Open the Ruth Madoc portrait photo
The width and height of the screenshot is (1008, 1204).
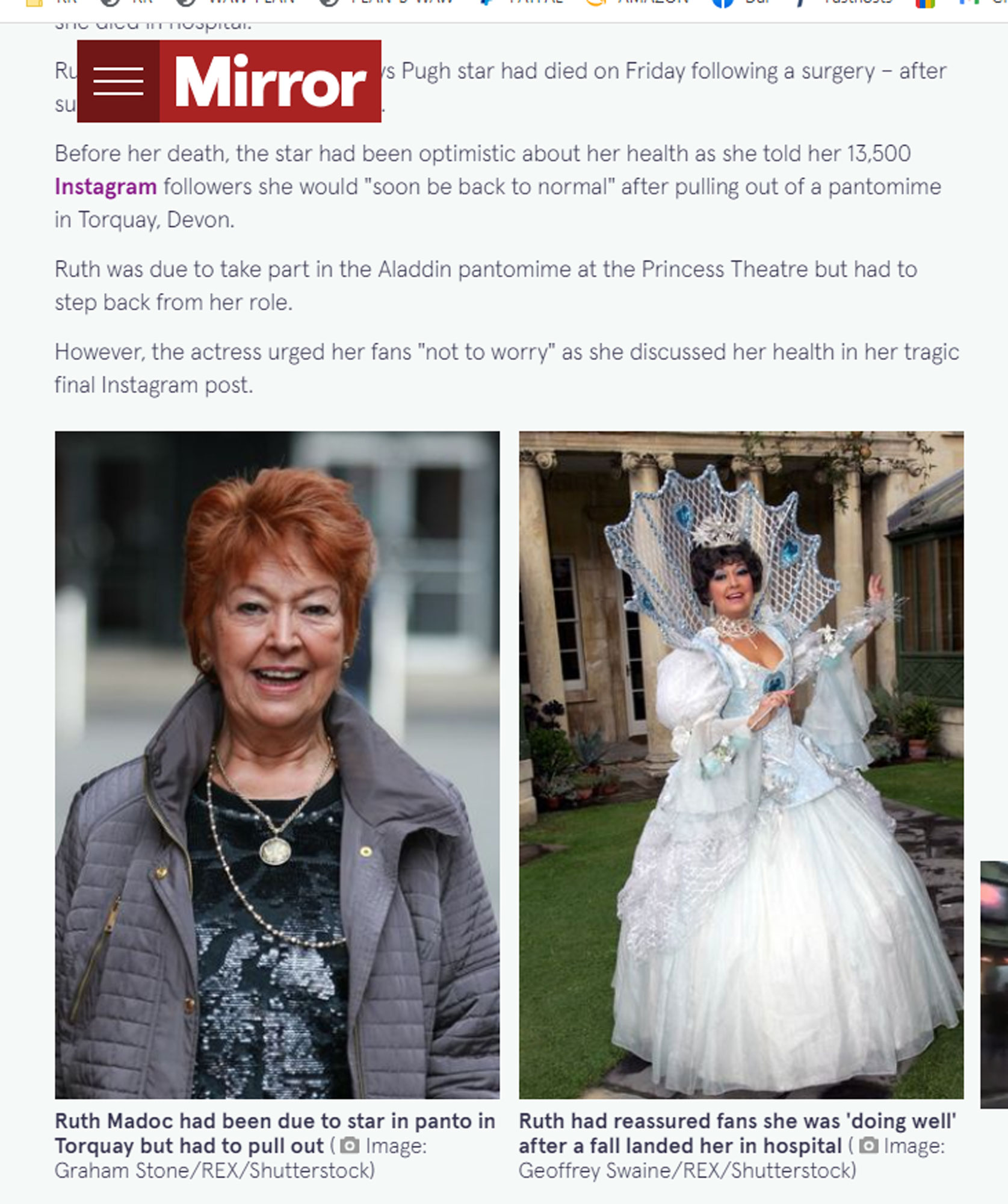(277, 765)
